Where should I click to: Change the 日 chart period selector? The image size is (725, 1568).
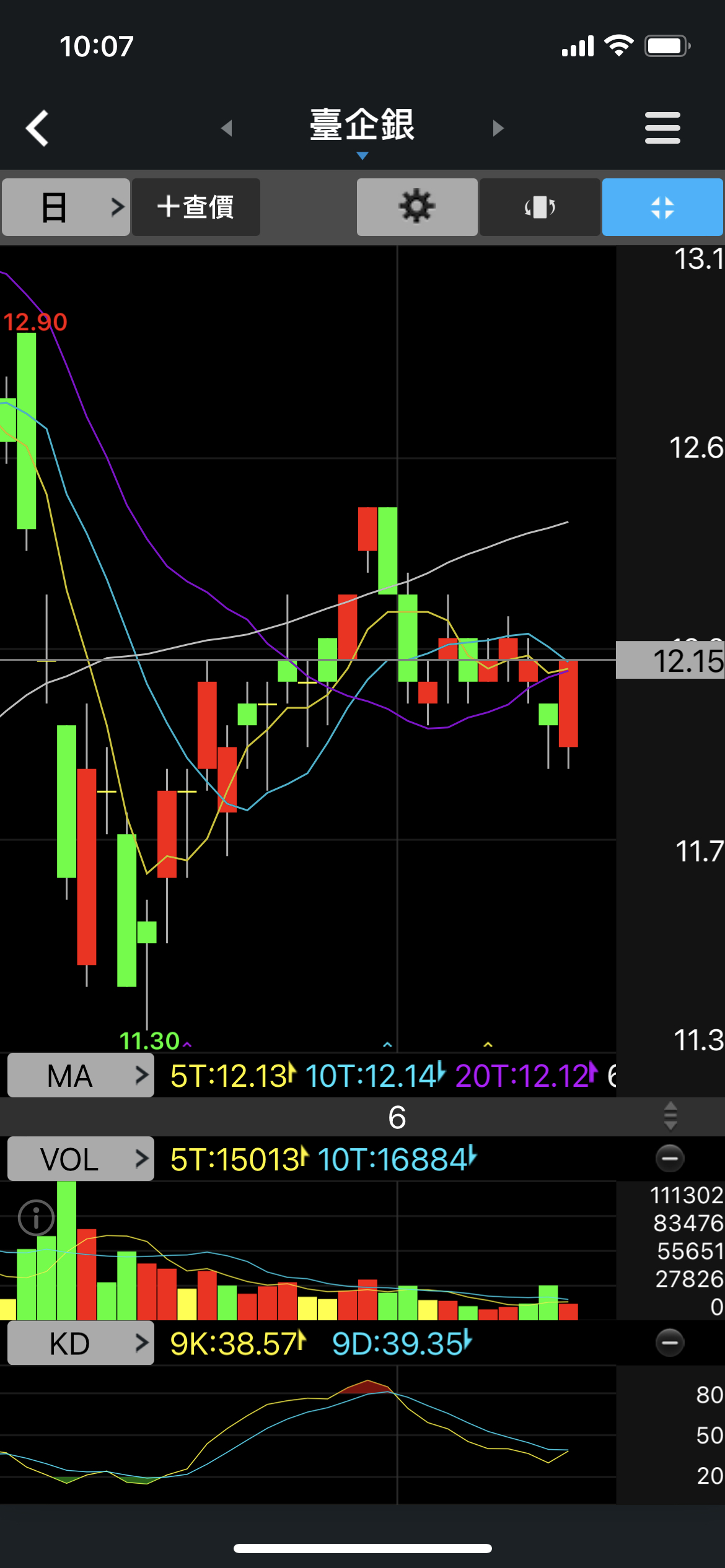(66, 207)
